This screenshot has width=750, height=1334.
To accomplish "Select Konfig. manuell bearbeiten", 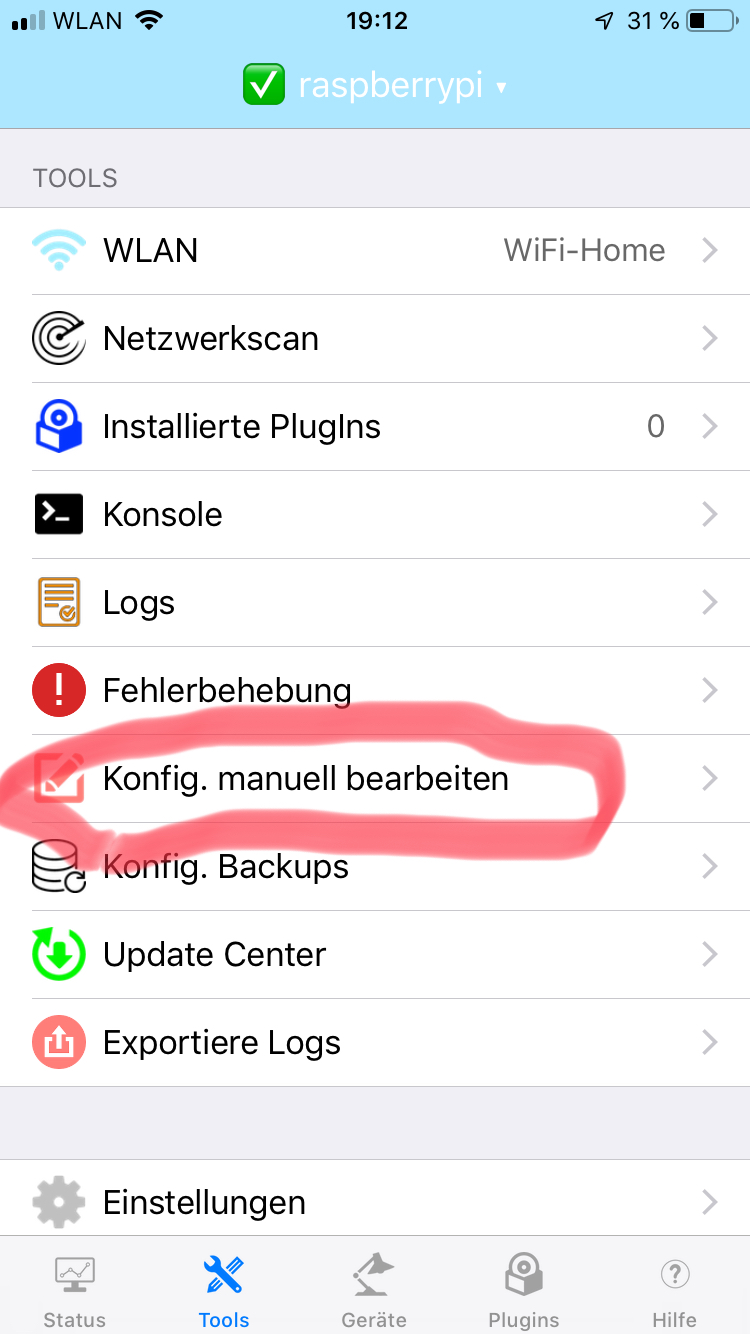I will point(375,778).
